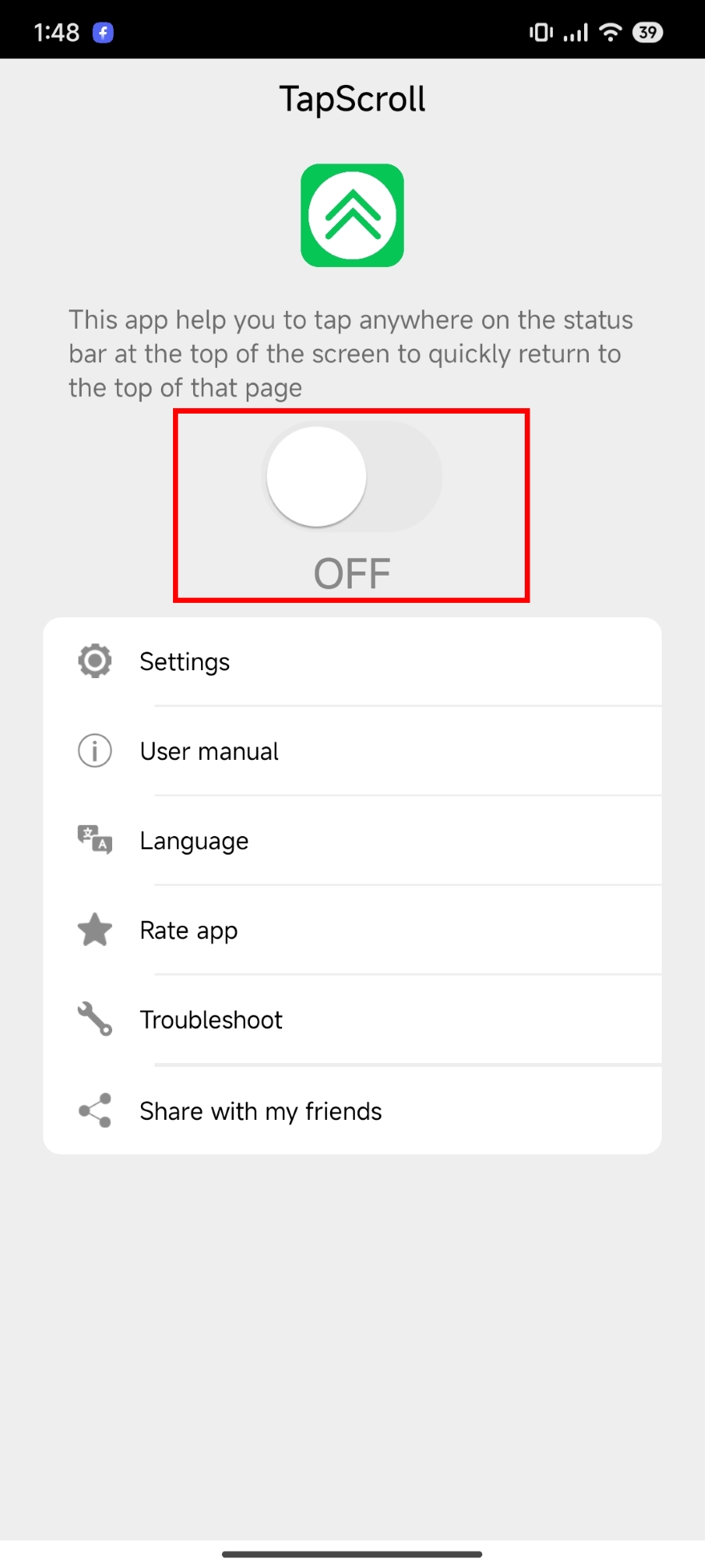Turn on the TapScroll switch

(x=352, y=478)
